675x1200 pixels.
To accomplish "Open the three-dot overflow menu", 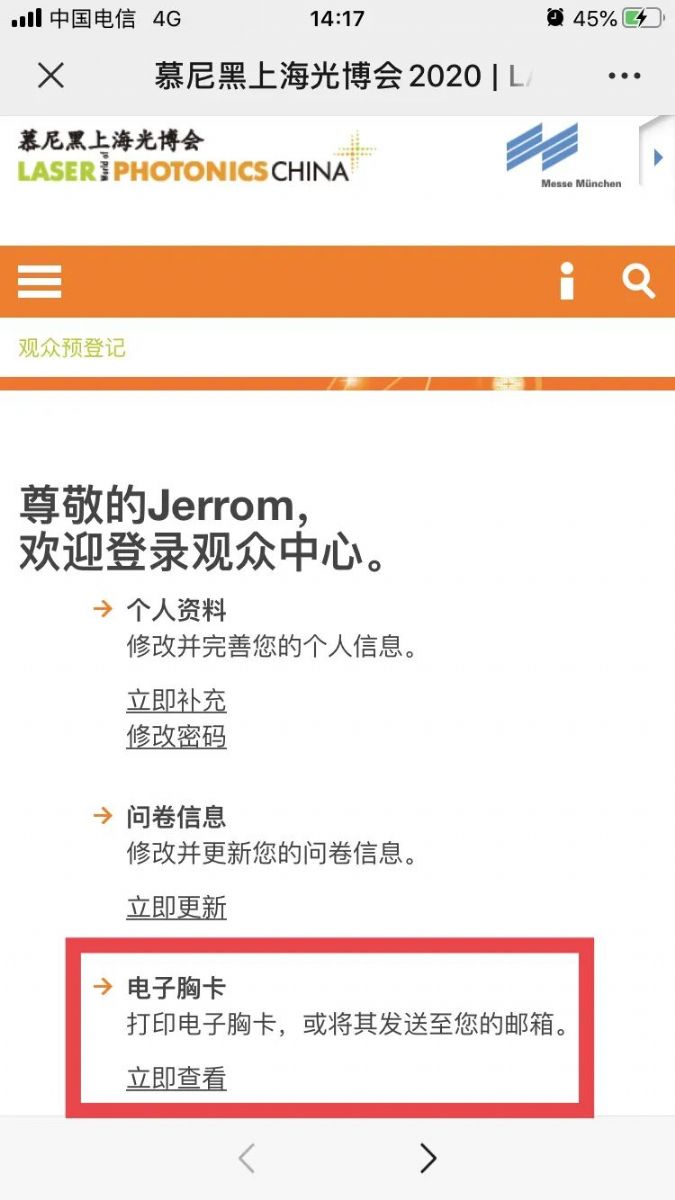I will click(624, 76).
